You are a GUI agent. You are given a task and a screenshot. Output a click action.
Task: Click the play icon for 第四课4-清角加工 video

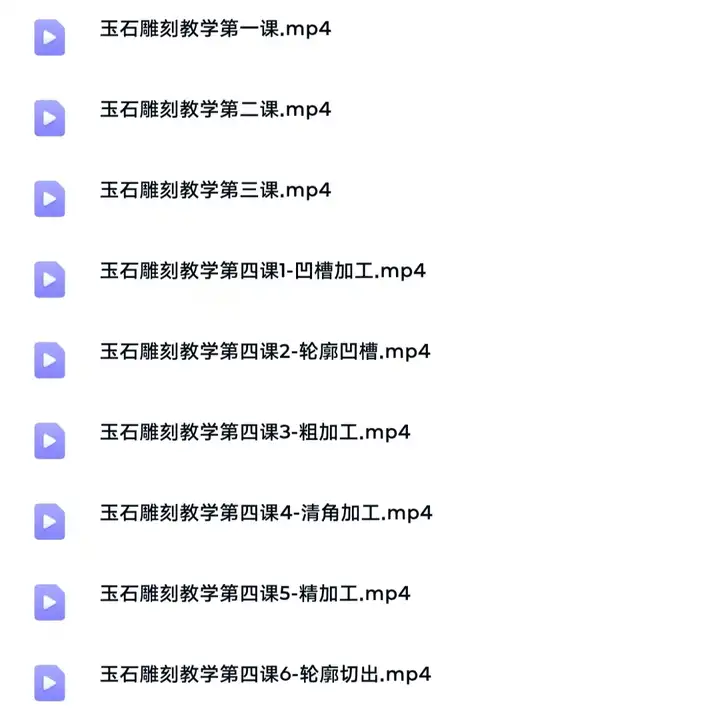(x=49, y=521)
